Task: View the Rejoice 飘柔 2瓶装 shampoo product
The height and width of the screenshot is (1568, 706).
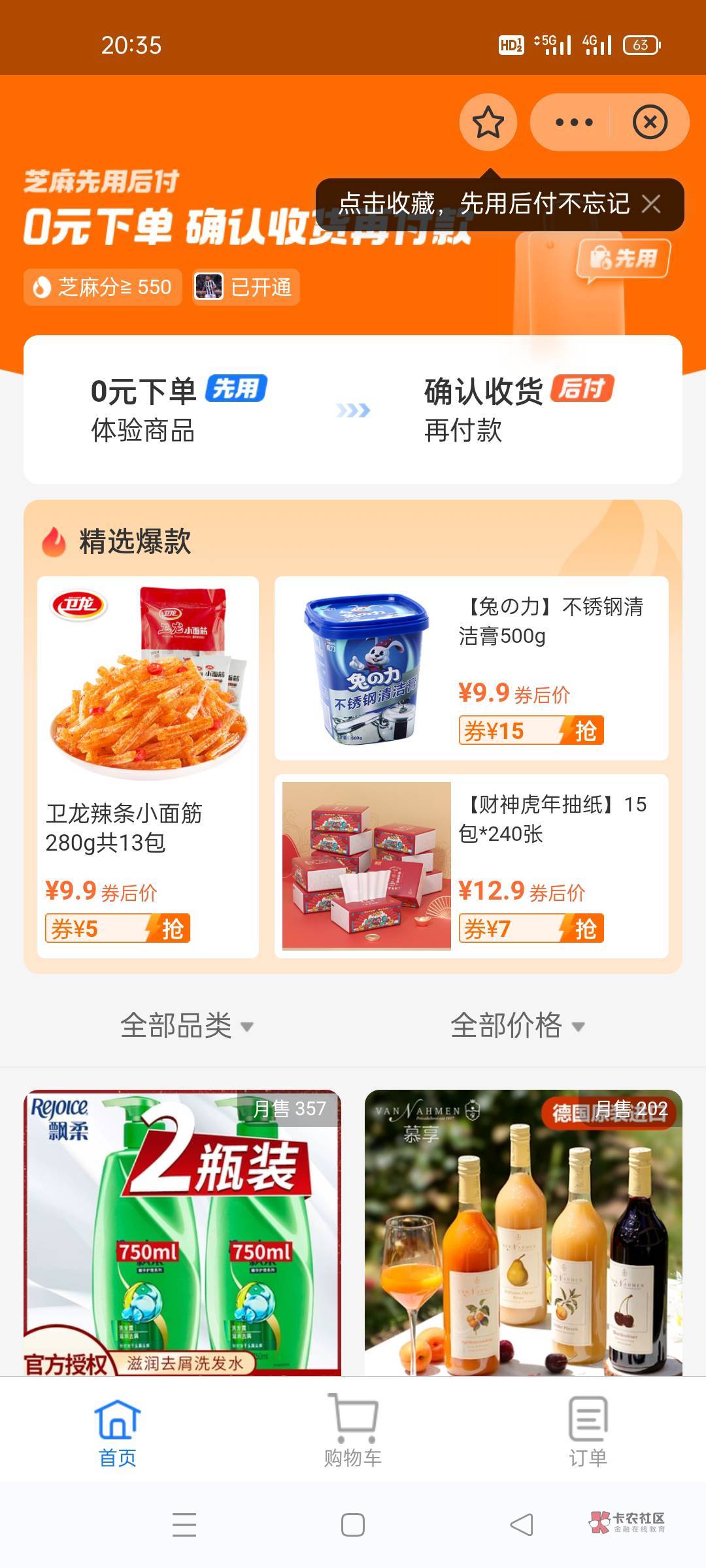Action: 182,1232
